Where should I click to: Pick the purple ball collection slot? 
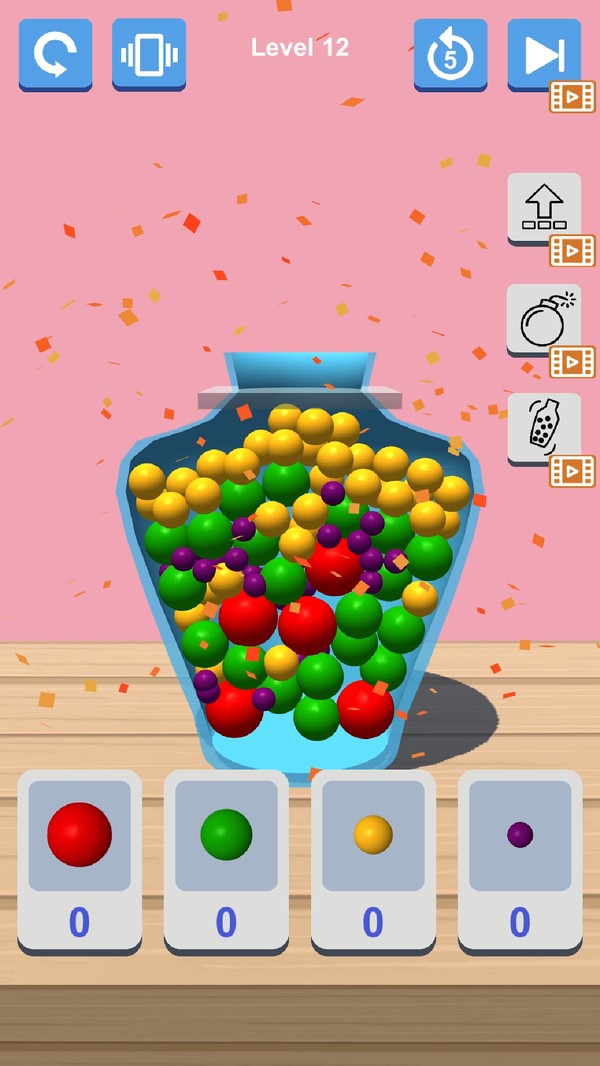pos(520,858)
